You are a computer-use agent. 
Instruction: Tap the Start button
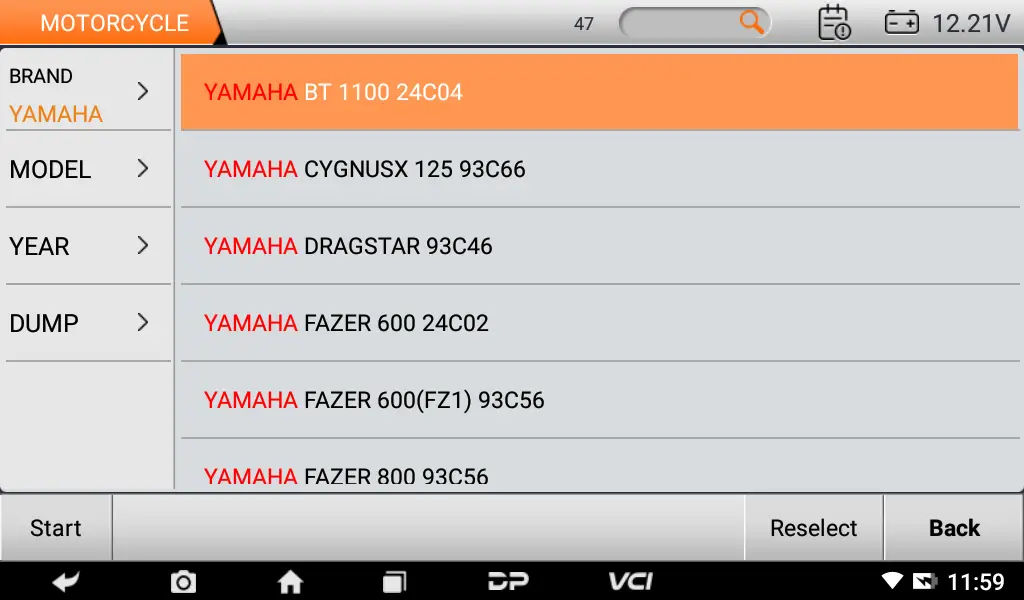(x=56, y=528)
